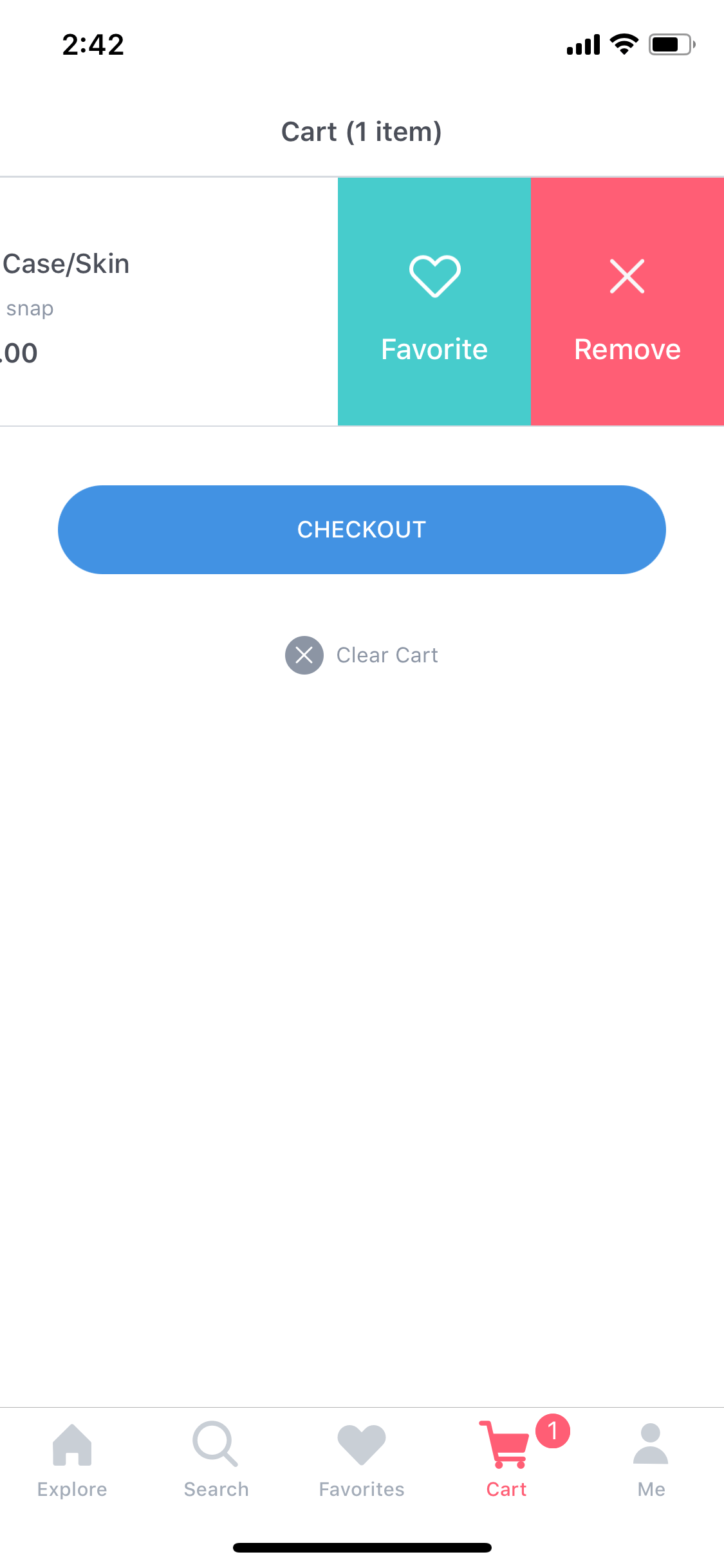
Task: Add the cart item to Favorites
Action: tap(434, 301)
